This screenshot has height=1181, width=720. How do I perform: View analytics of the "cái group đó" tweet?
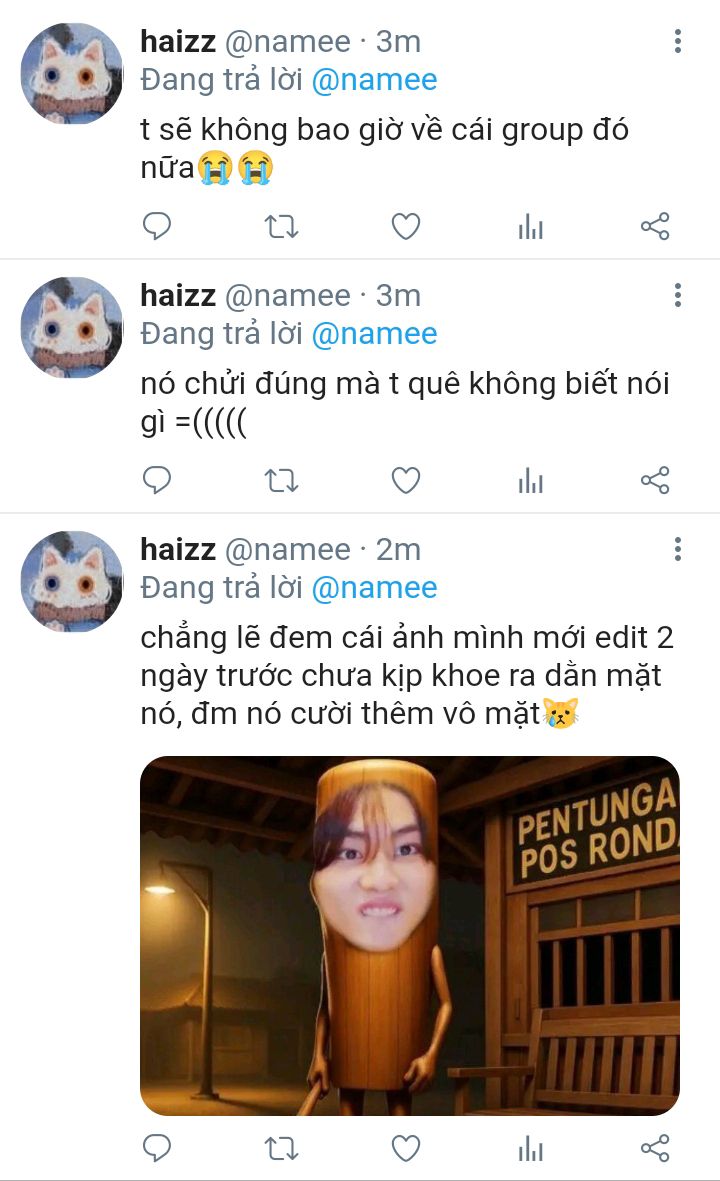click(x=530, y=226)
